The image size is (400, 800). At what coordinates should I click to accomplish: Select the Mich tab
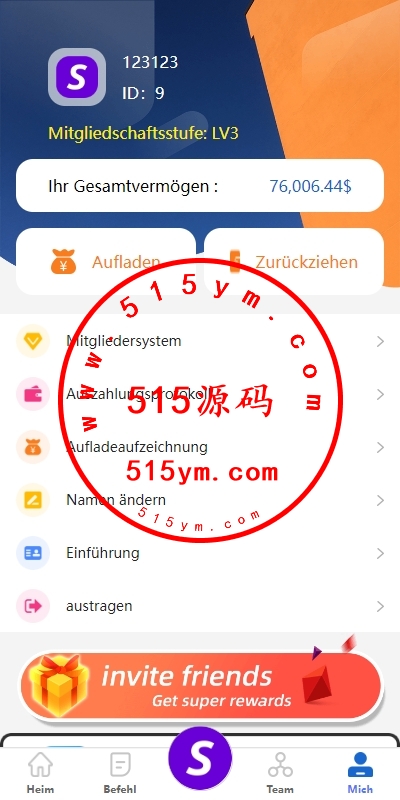pyautogui.click(x=360, y=773)
